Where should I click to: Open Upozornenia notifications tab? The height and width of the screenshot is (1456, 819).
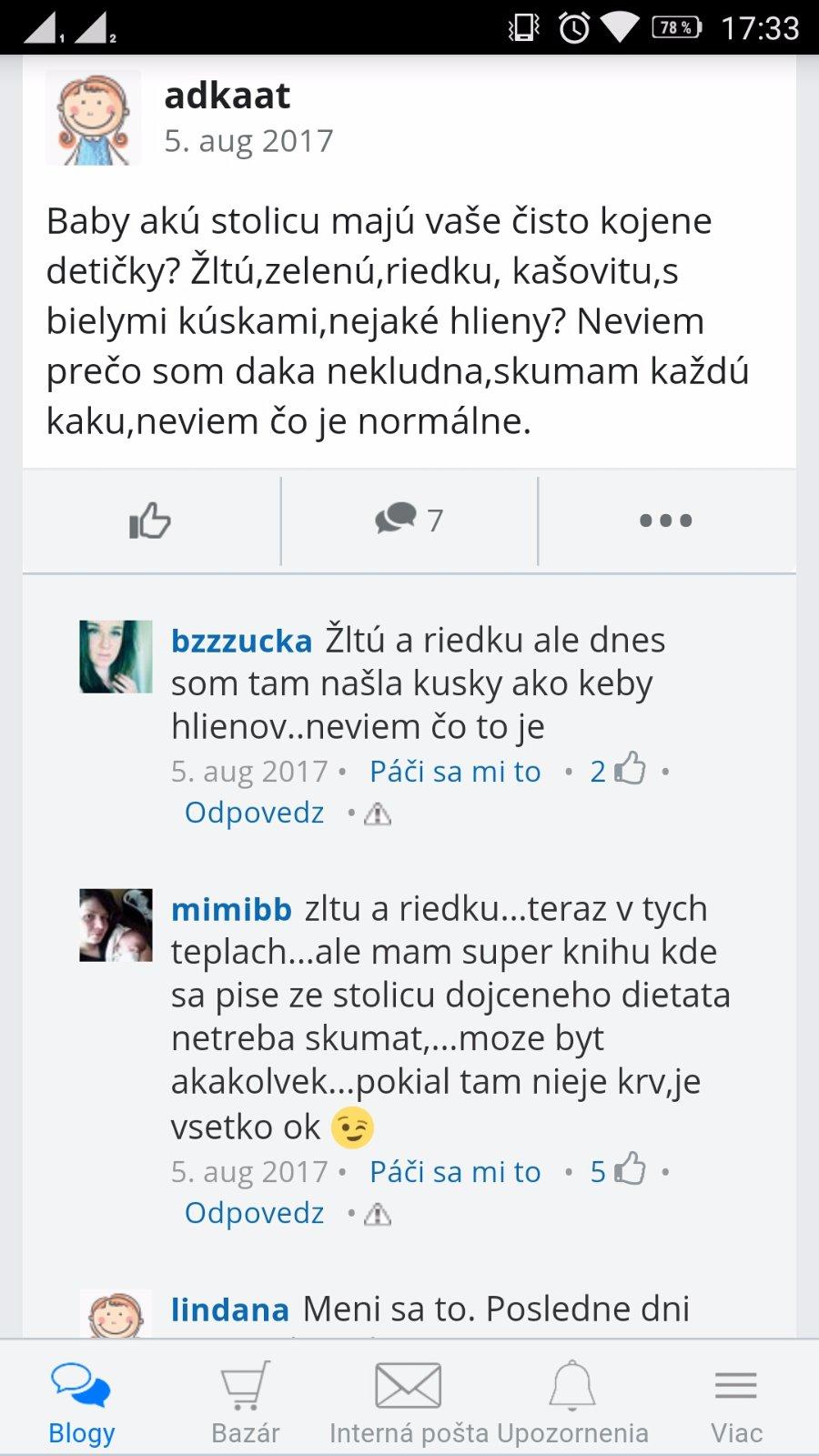[572, 1402]
